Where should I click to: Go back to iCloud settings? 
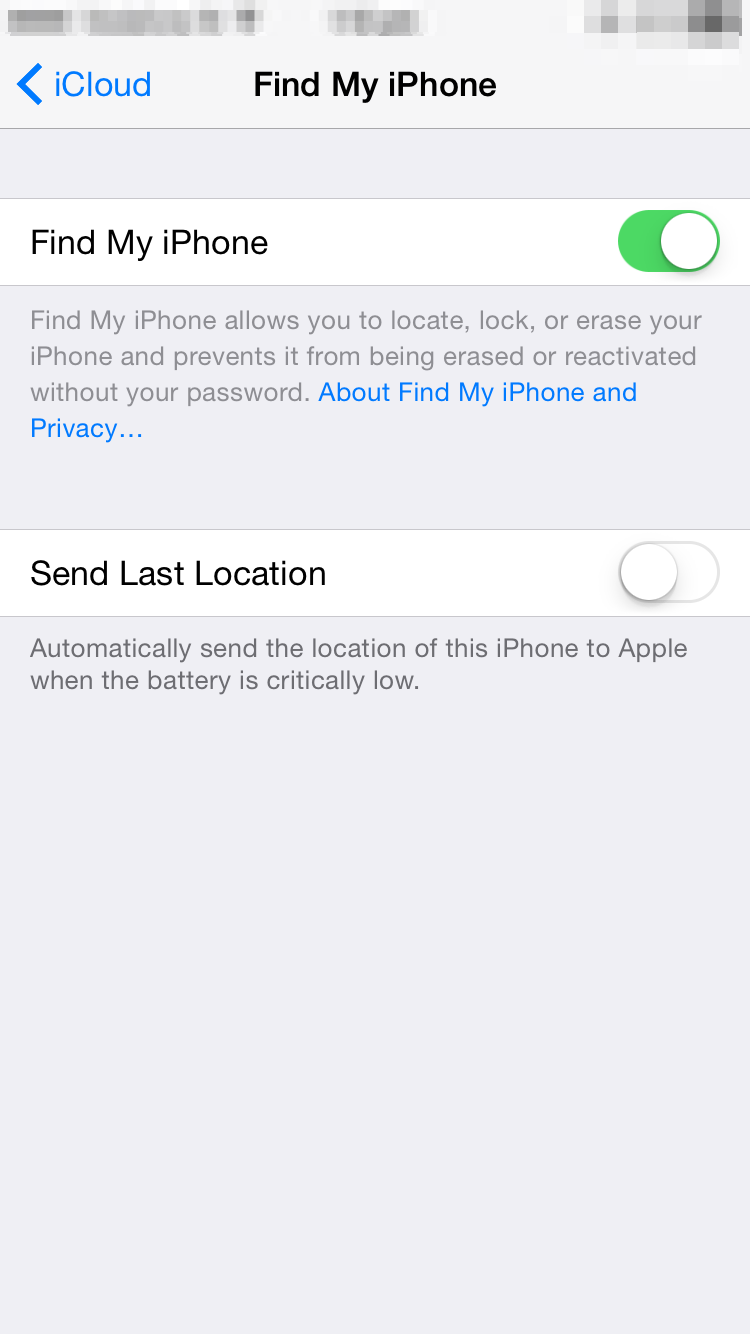pos(84,85)
